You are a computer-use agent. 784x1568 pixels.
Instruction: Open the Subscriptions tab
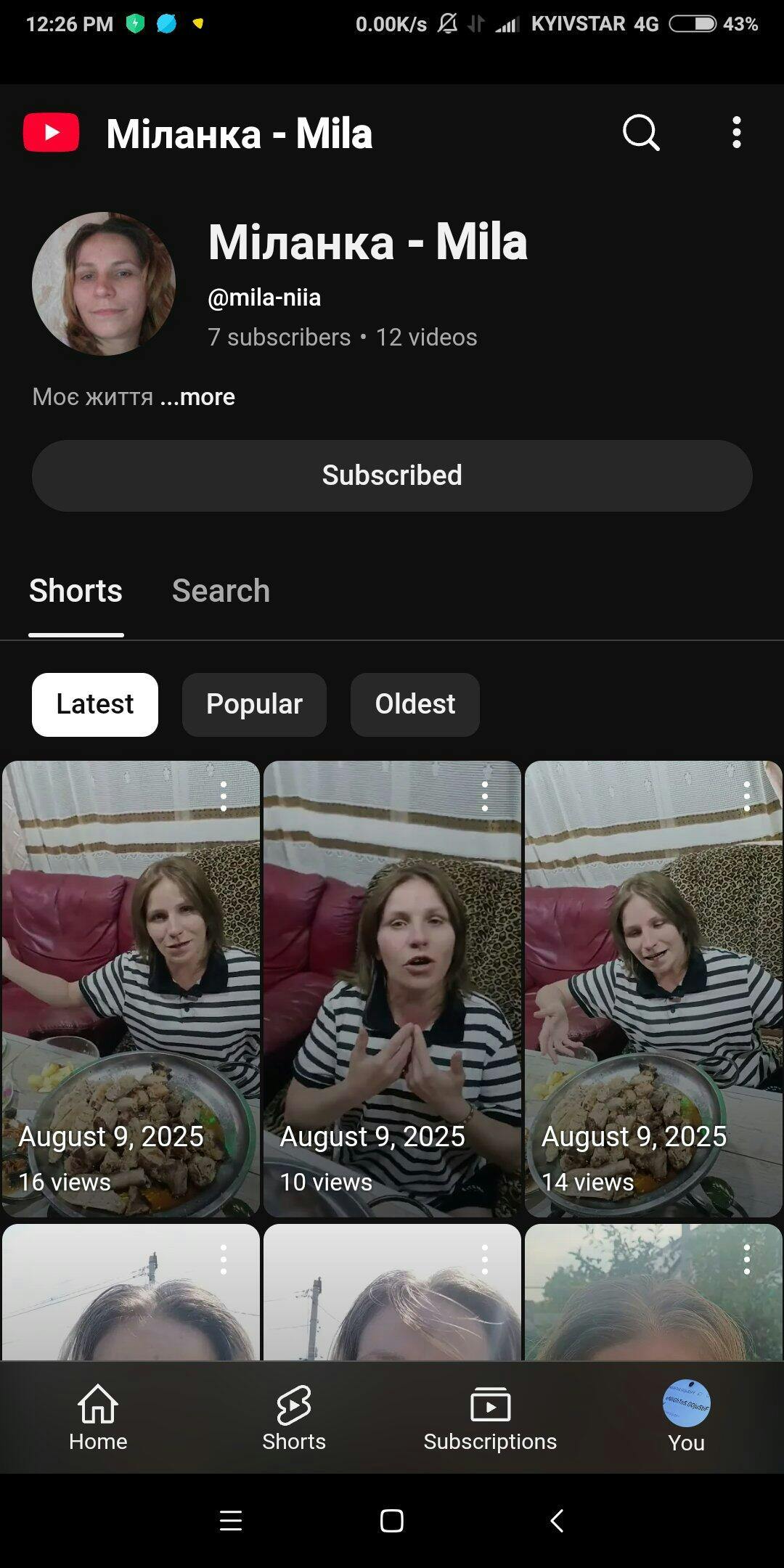point(490,1417)
